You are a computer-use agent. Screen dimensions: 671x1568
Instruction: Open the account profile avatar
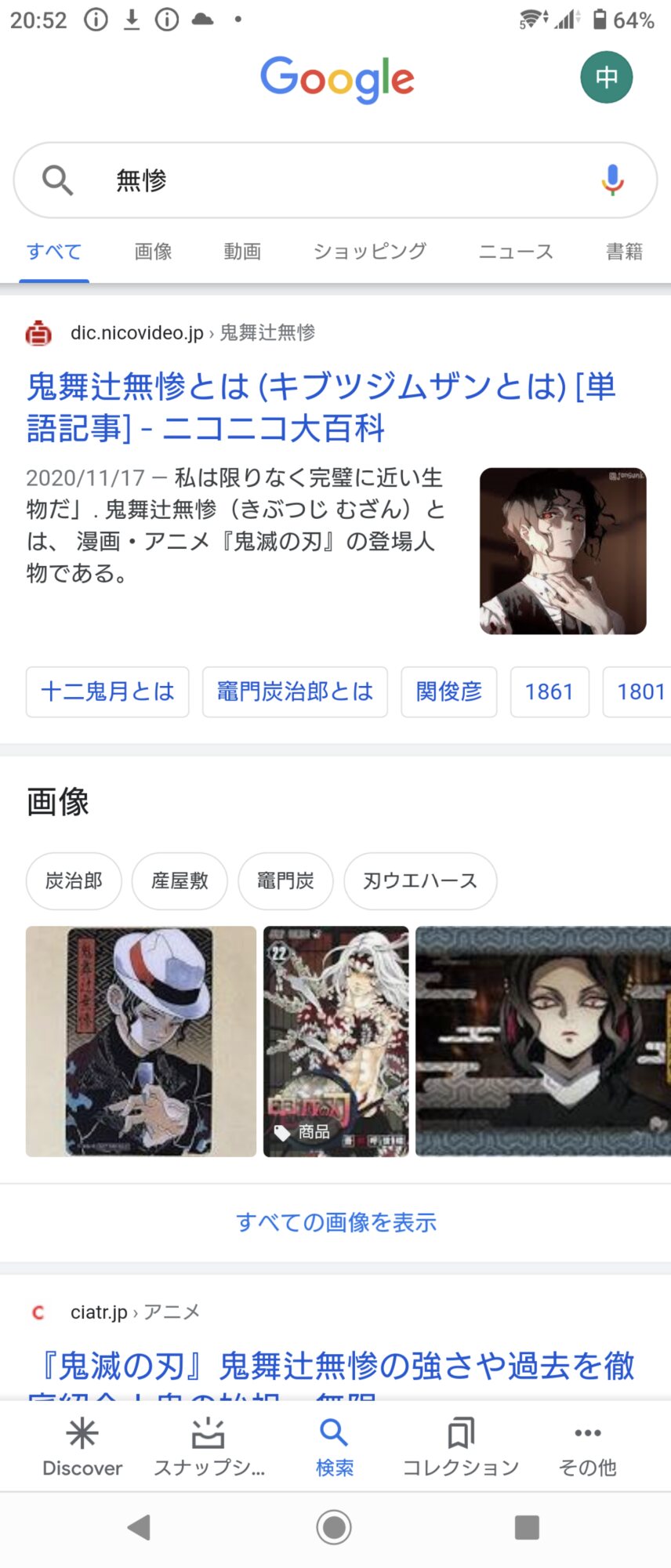[x=606, y=78]
